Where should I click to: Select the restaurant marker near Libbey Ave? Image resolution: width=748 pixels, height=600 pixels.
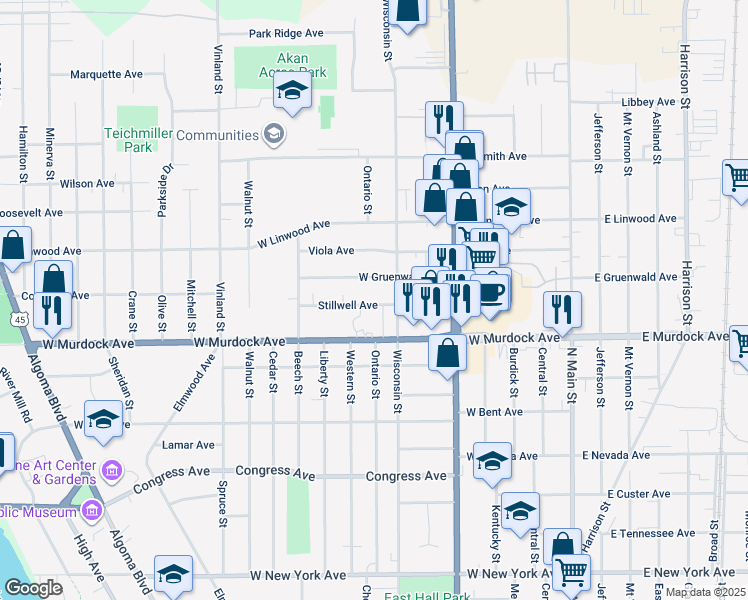[x=442, y=118]
